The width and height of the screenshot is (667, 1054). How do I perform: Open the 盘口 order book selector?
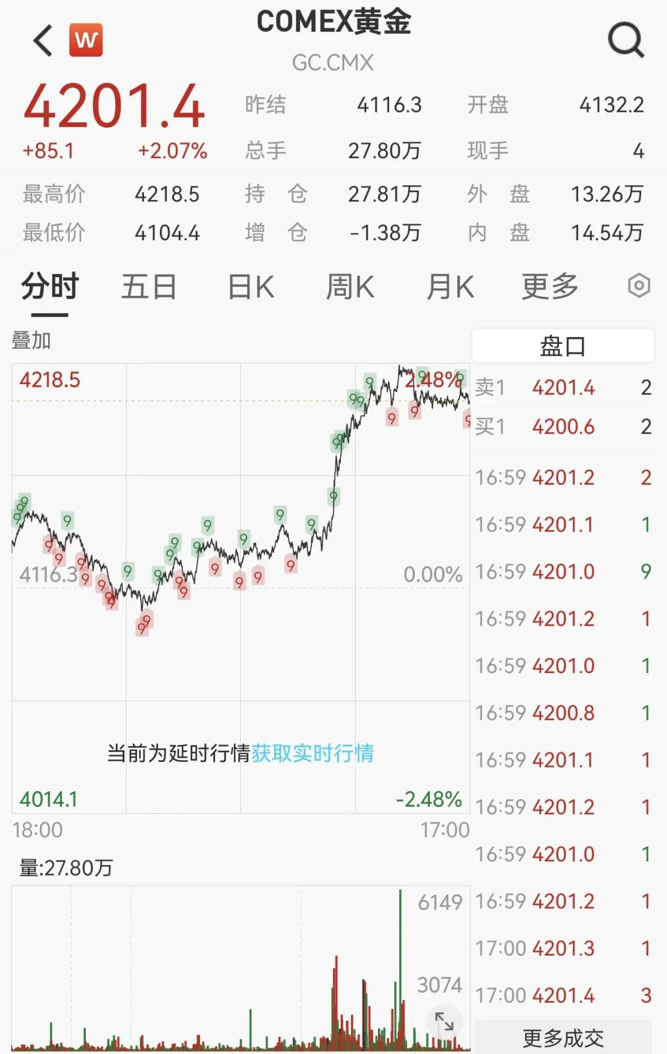click(x=563, y=346)
